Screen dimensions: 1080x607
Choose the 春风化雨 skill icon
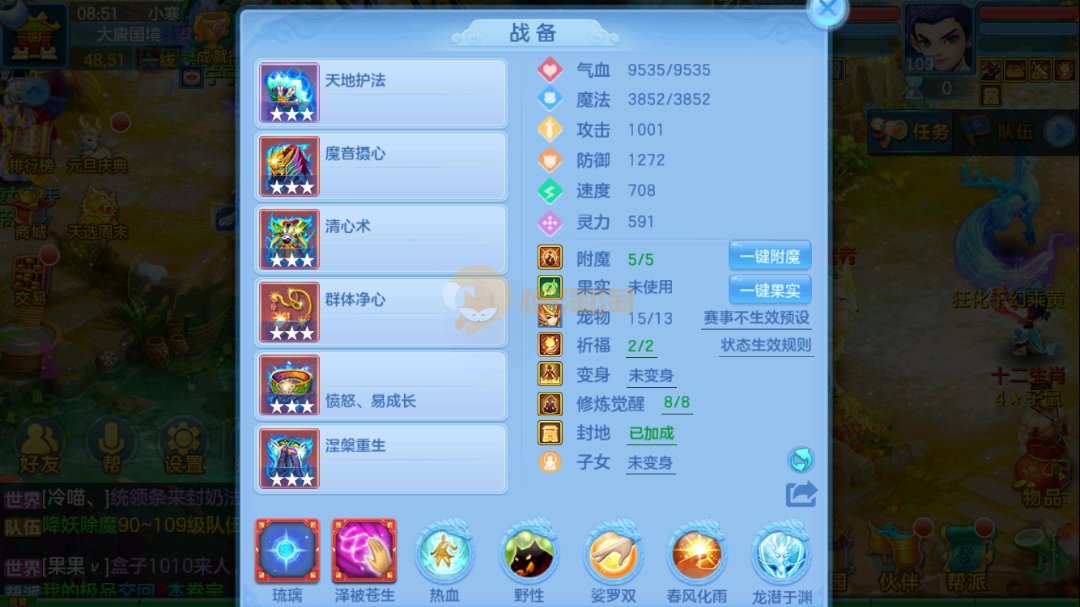[697, 551]
